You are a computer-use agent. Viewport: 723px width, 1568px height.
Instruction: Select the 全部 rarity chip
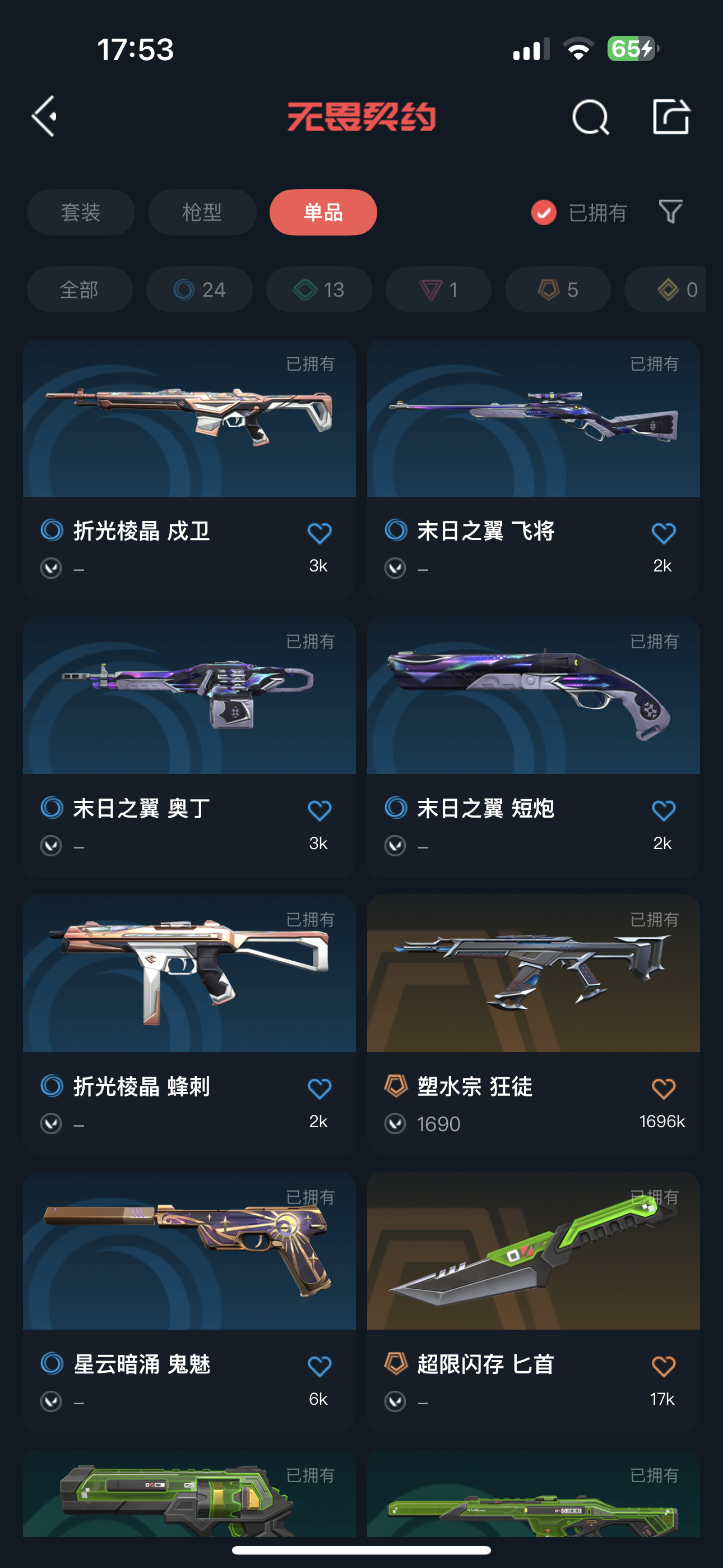tap(79, 290)
